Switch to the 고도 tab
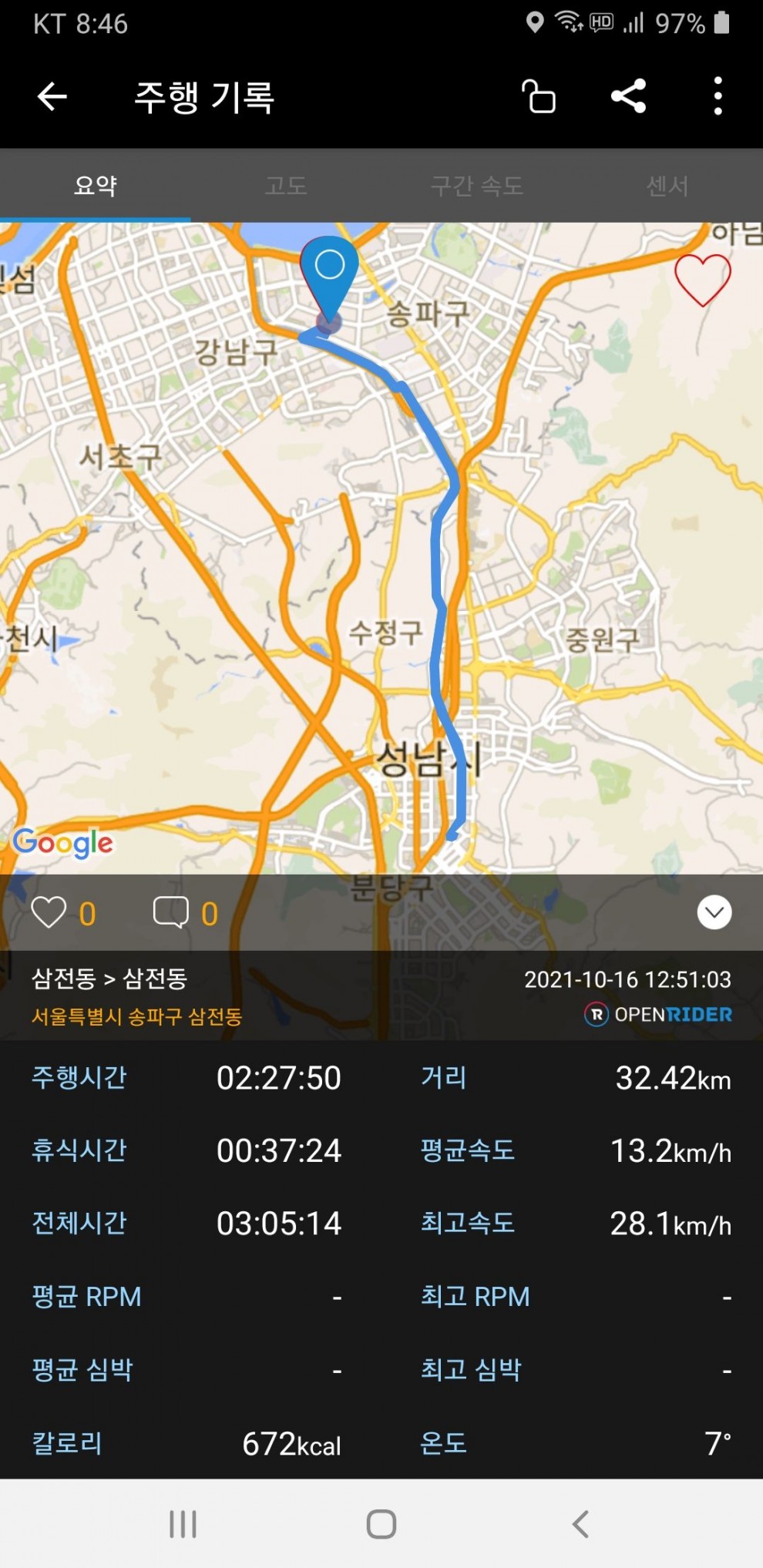The height and width of the screenshot is (1568, 763). click(286, 186)
